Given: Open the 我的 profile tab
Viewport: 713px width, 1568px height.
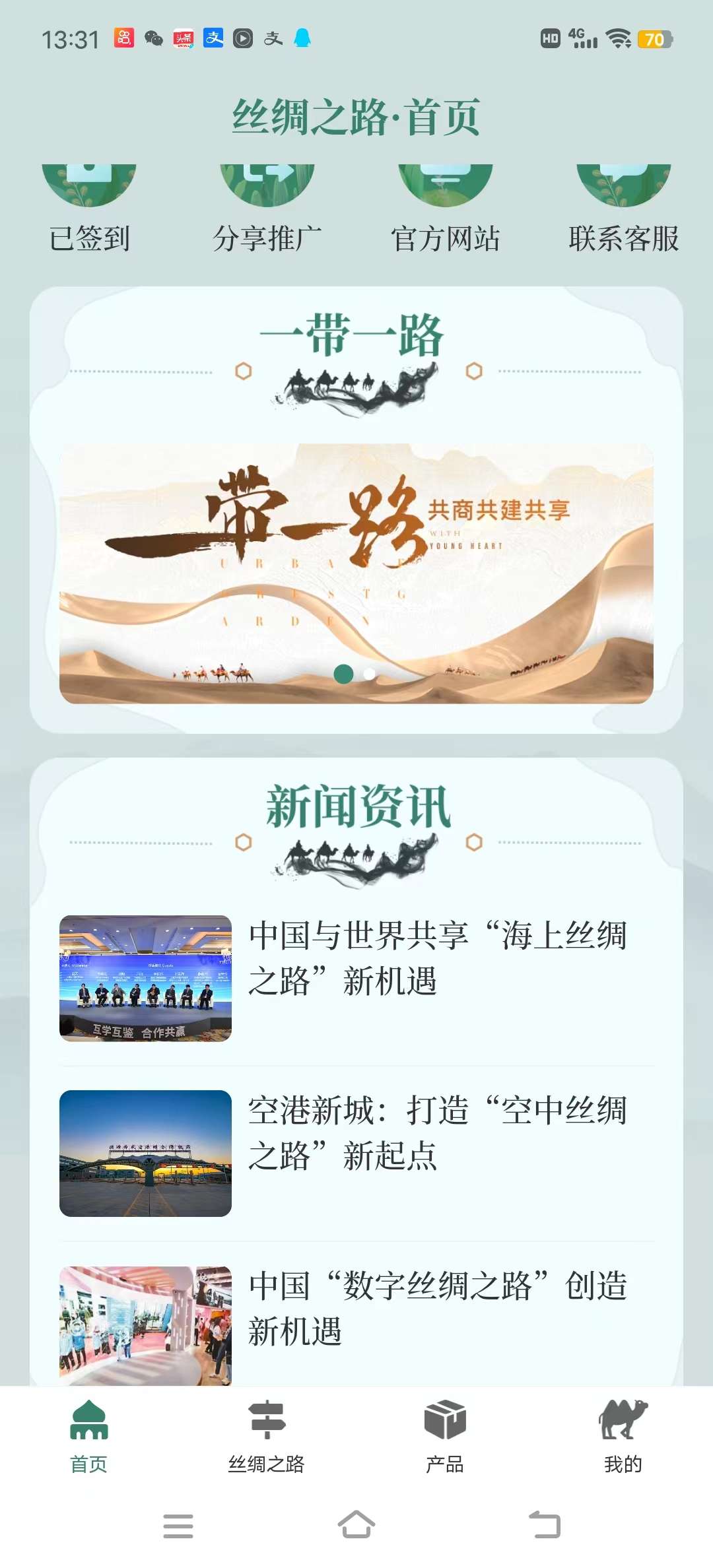Looking at the screenshot, I should [623, 1436].
